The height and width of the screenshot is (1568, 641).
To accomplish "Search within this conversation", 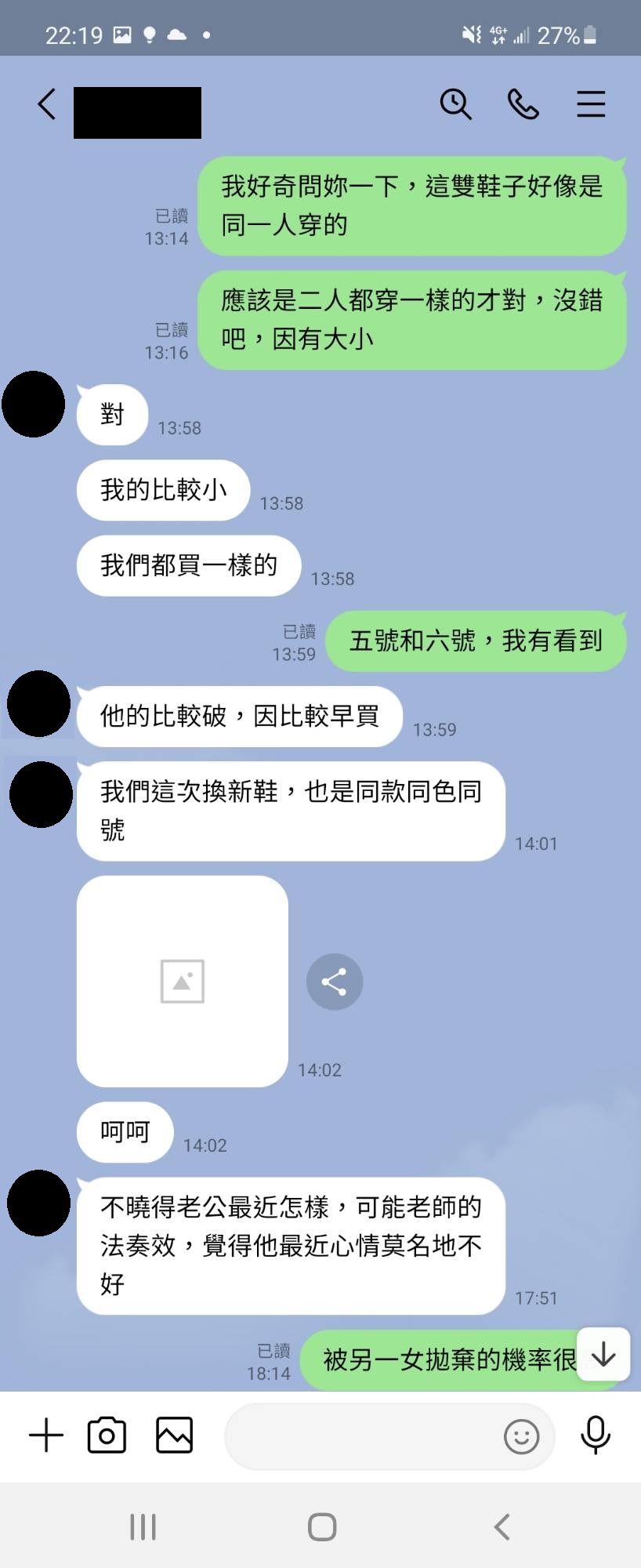I will click(455, 104).
